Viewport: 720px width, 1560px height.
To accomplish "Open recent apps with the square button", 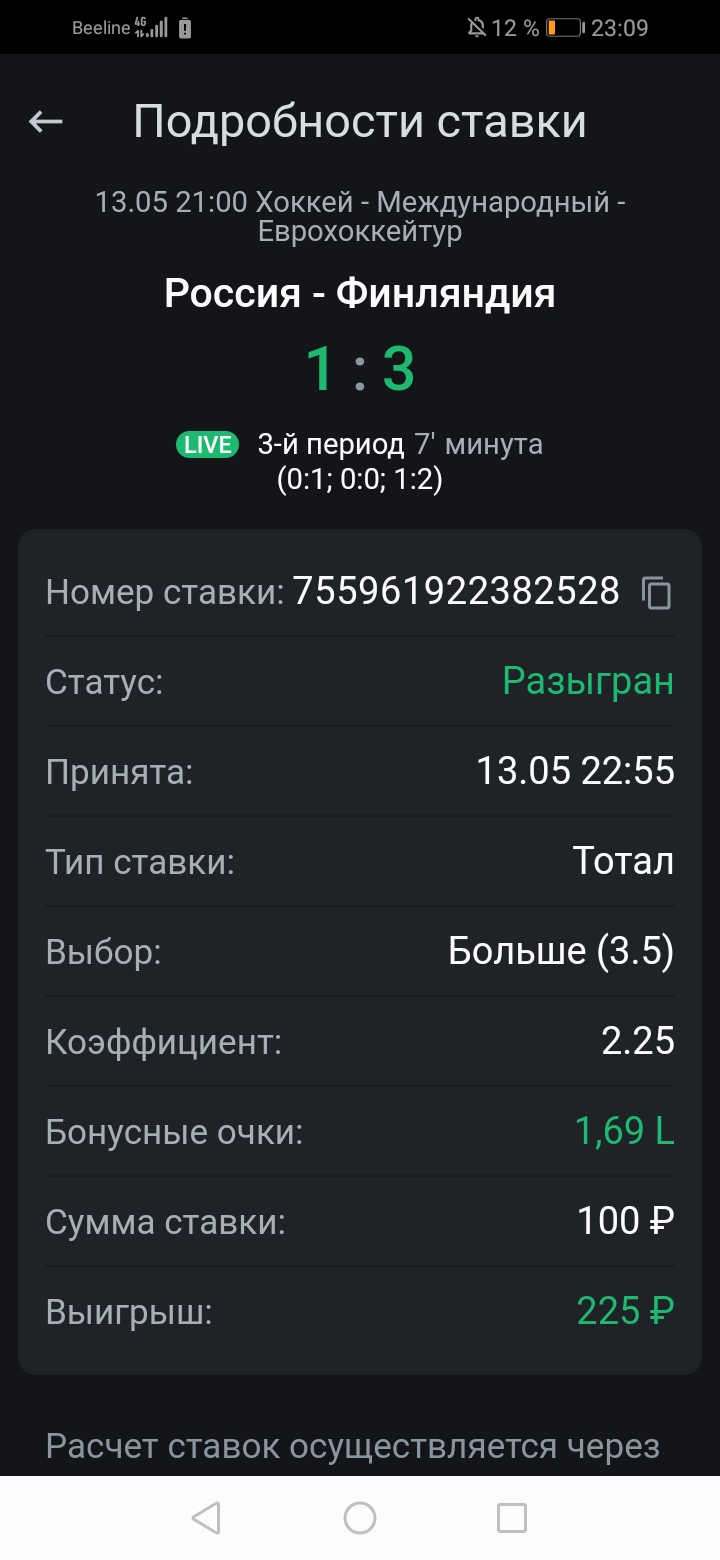I will 512,1518.
